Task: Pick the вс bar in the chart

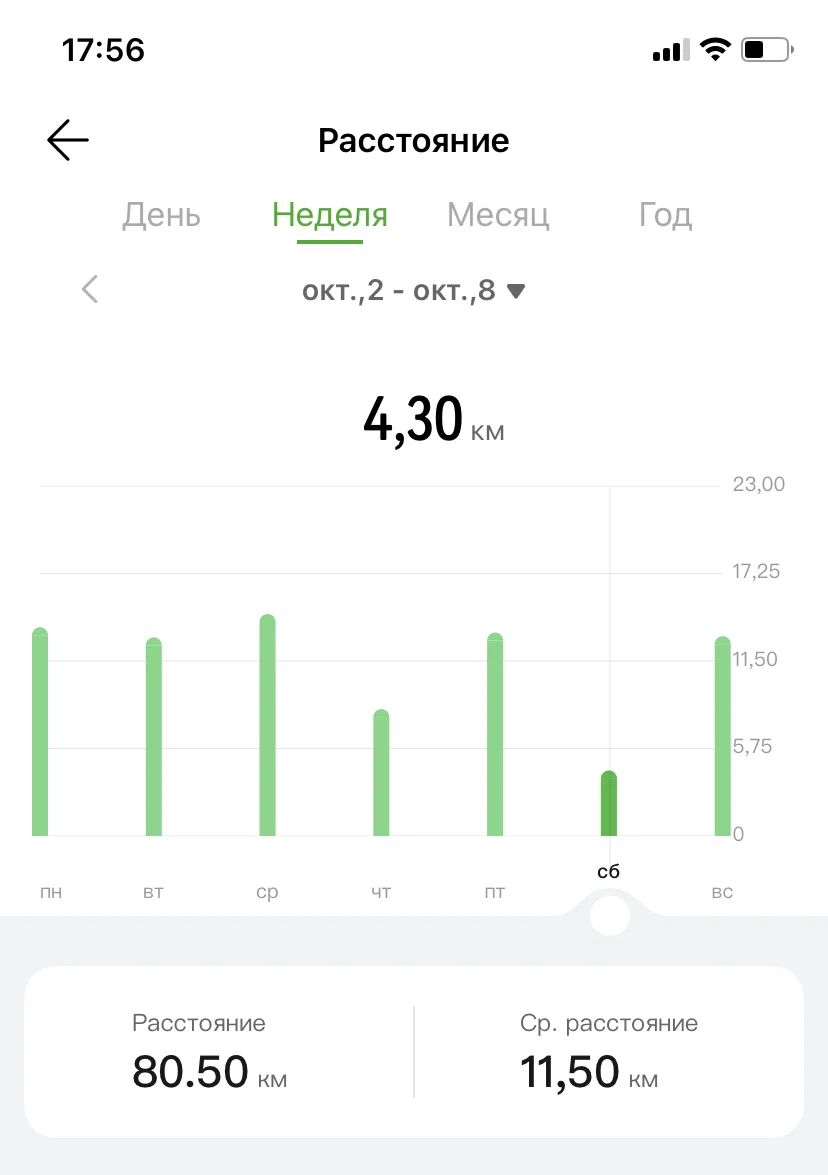Action: coord(722,737)
